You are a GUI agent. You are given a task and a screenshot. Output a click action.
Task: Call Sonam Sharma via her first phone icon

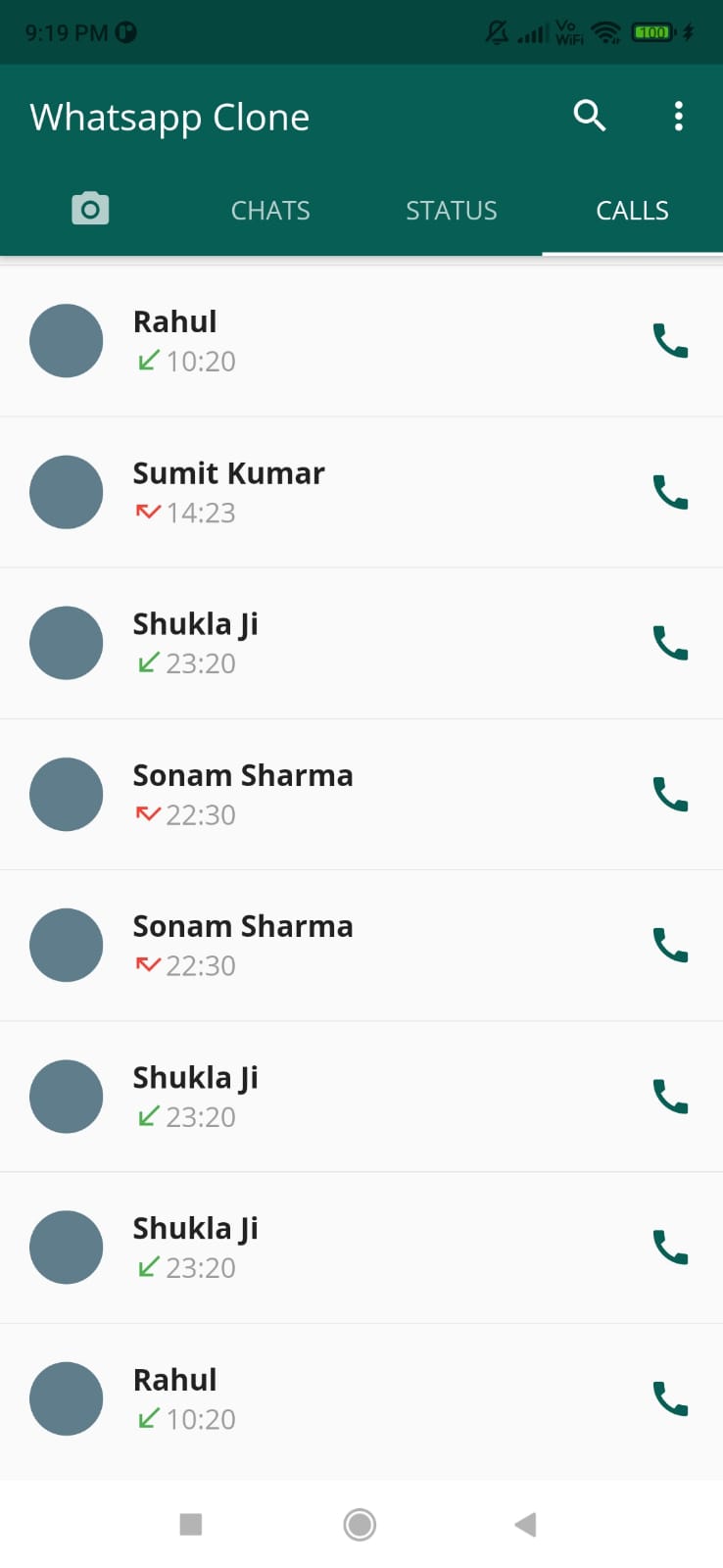[670, 794]
